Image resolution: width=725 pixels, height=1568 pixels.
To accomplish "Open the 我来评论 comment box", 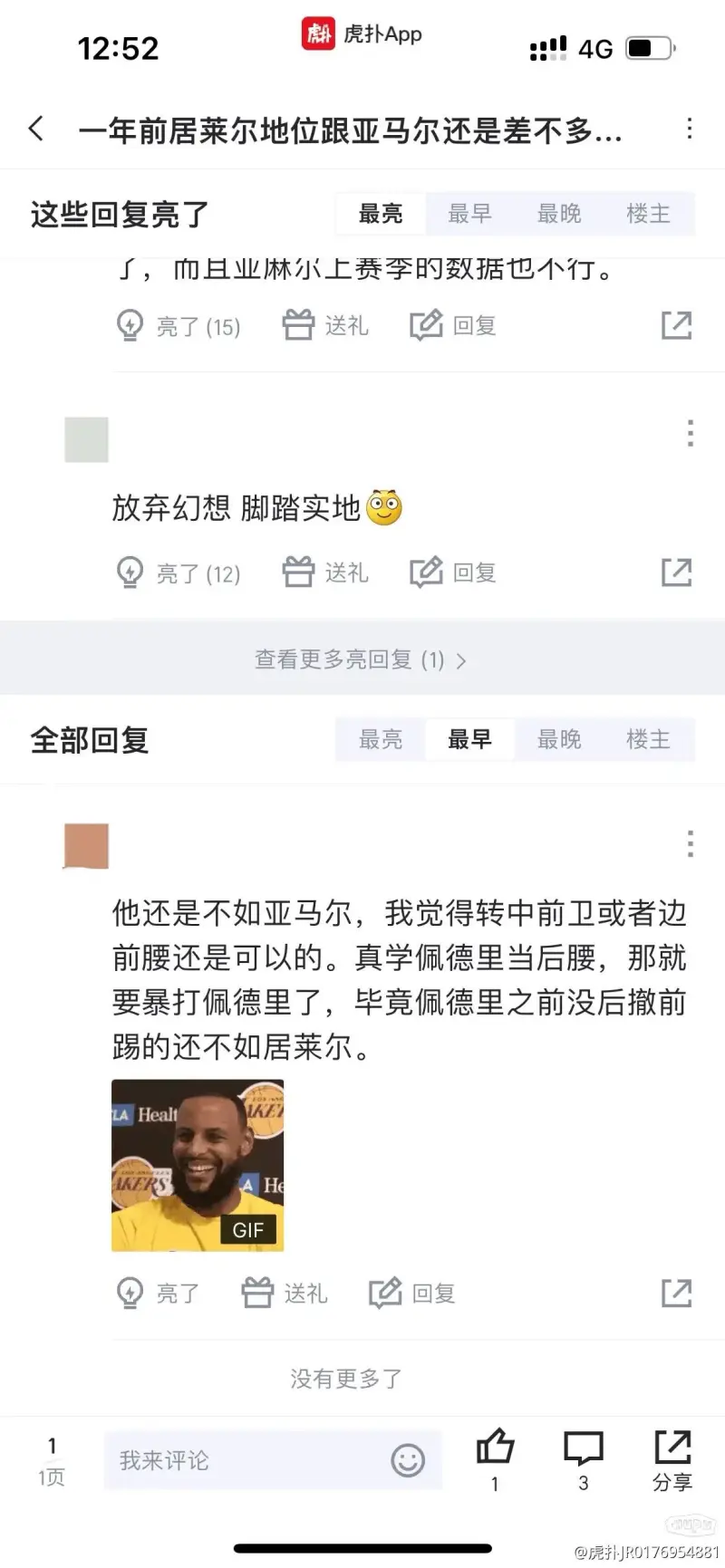I will click(273, 1460).
